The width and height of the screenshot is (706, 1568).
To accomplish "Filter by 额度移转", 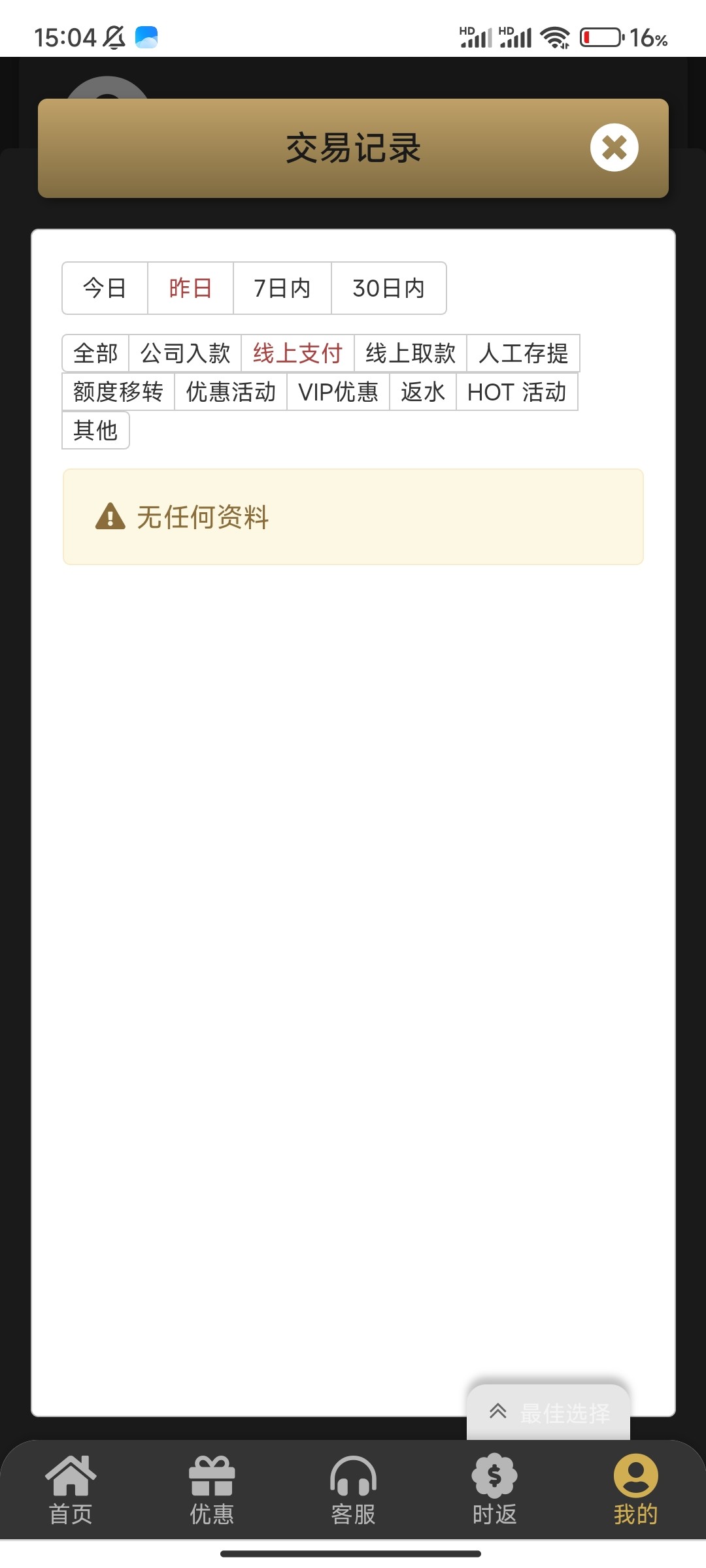I will 118,392.
